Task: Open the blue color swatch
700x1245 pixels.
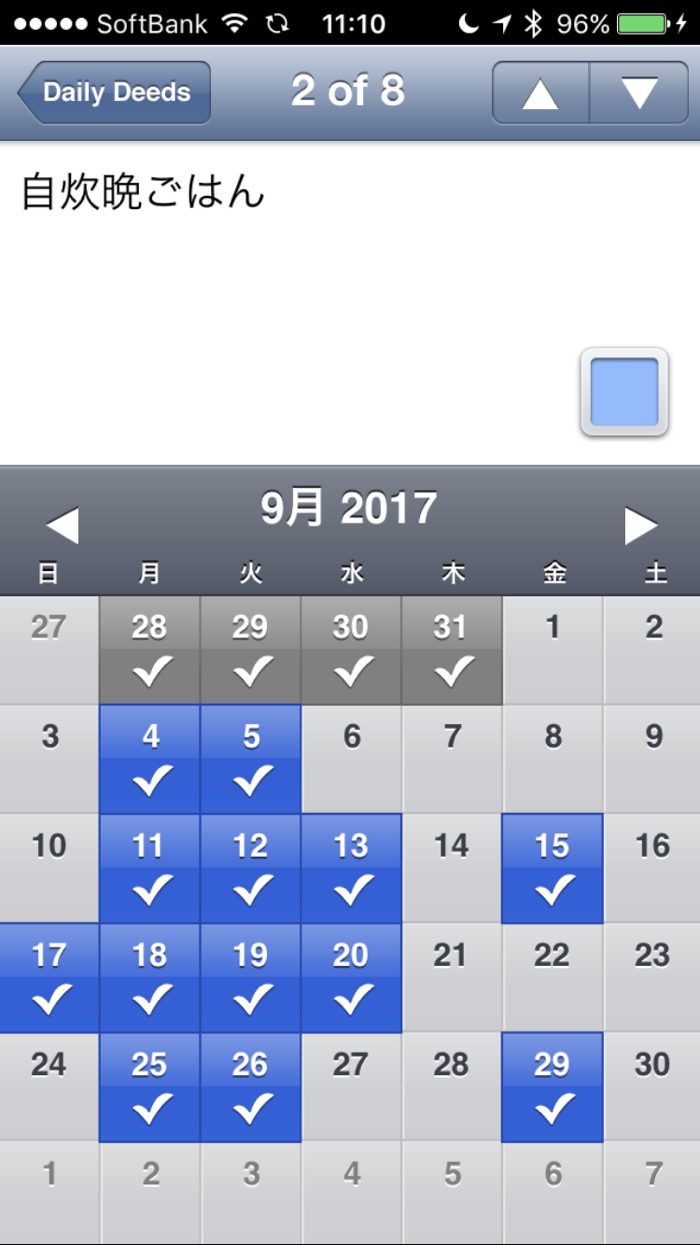Action: (x=624, y=392)
